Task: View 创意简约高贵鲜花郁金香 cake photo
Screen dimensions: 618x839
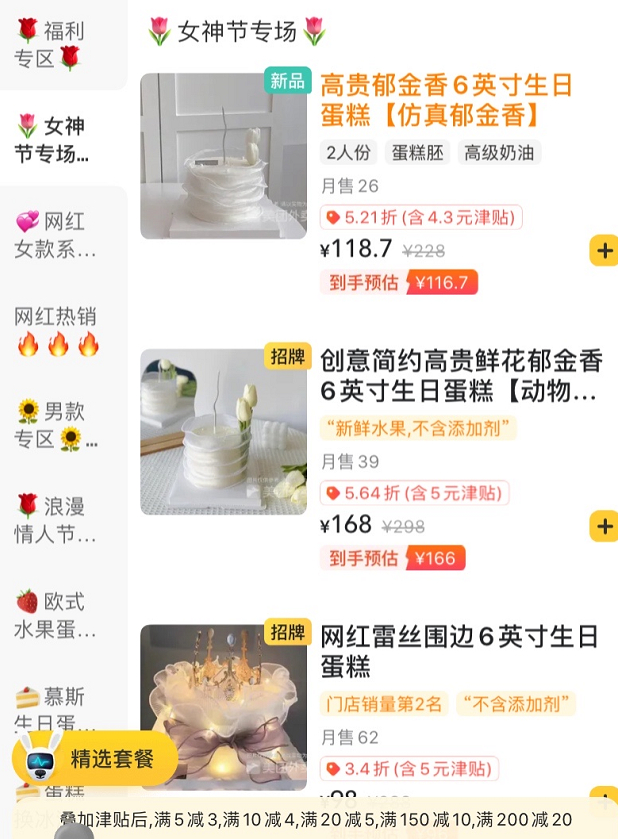Action: [223, 432]
